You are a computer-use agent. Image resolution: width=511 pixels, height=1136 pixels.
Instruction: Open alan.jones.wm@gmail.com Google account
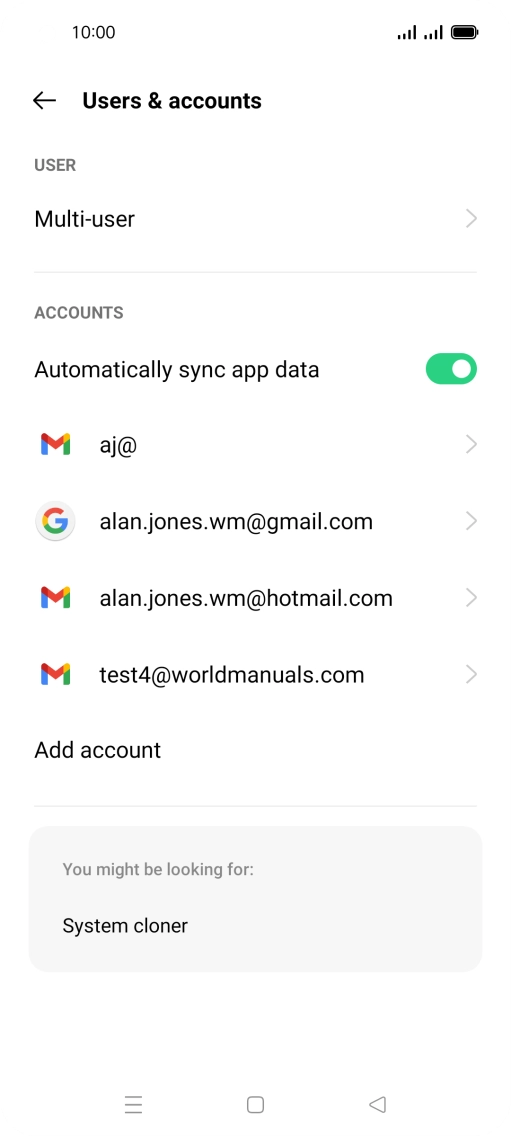(x=255, y=521)
